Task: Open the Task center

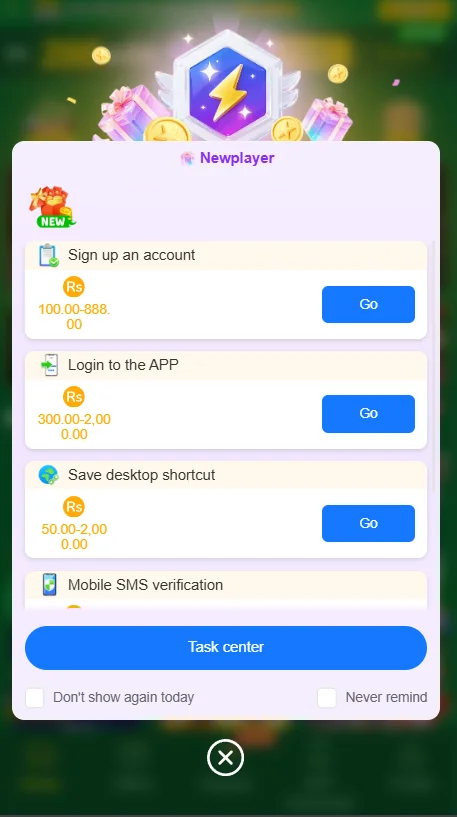Action: tap(226, 648)
